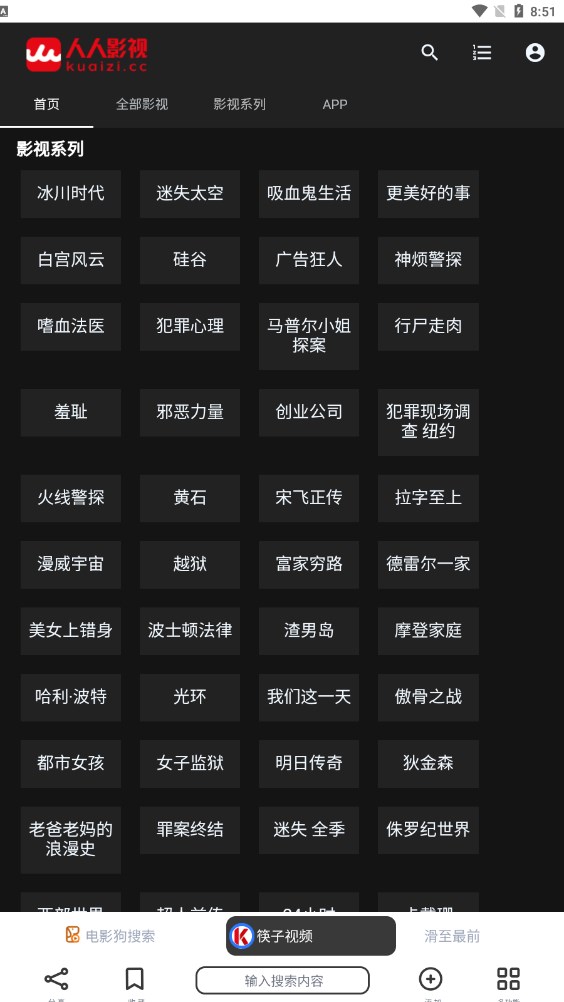Bookmark this page

134,979
